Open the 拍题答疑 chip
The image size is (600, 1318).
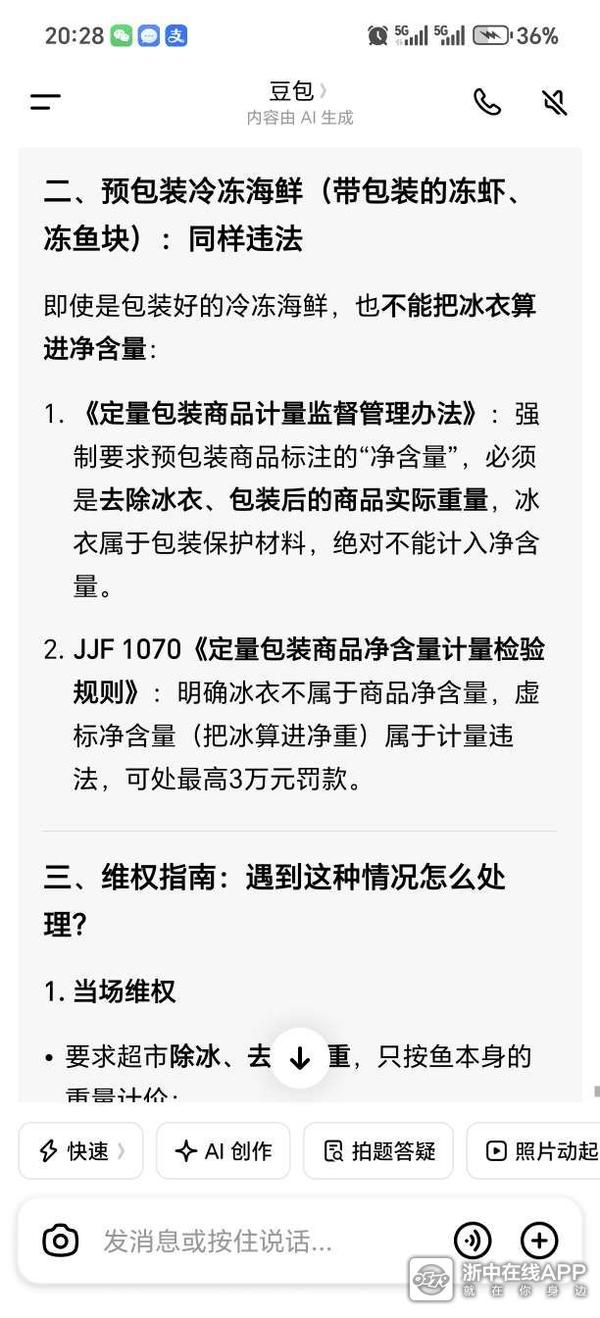[x=378, y=1151]
